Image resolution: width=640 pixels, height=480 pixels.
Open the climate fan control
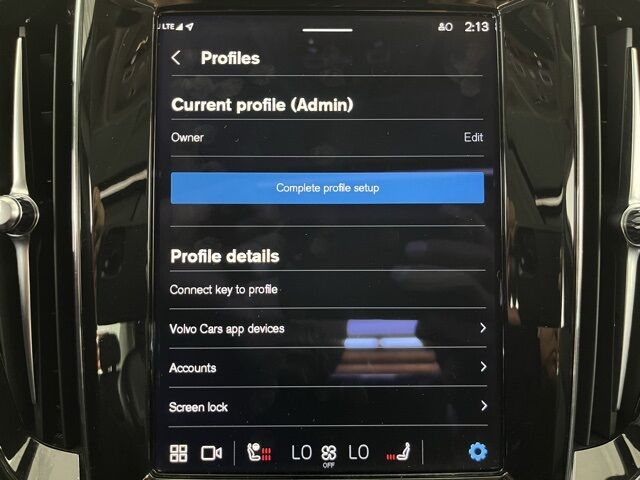coord(329,454)
